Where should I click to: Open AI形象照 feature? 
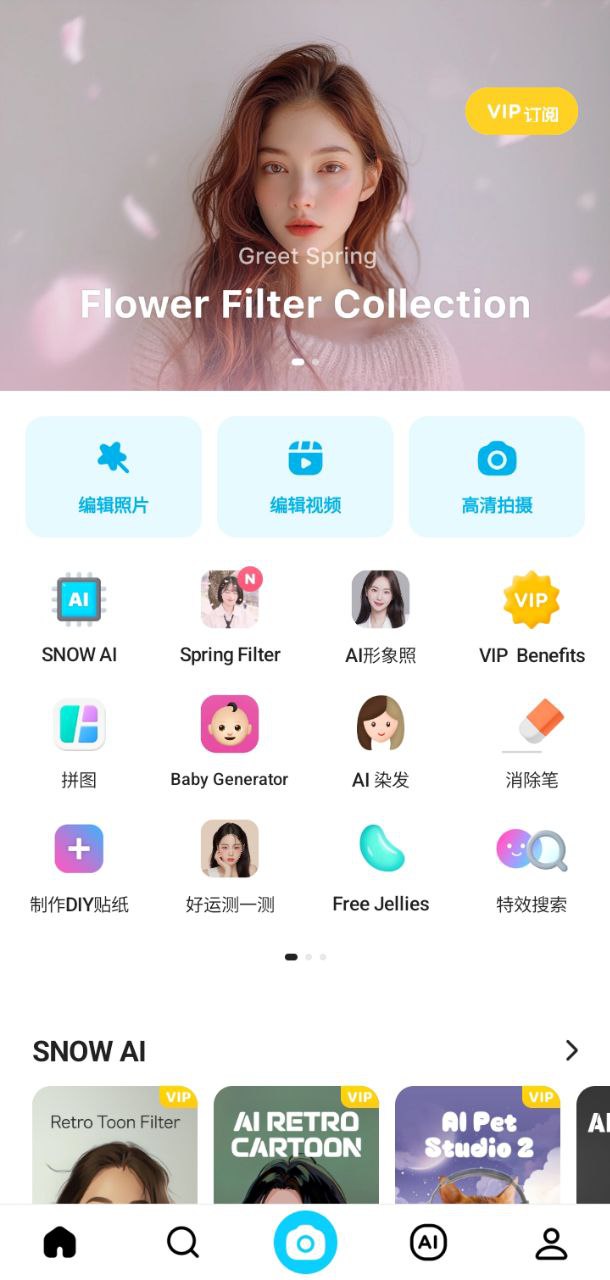pyautogui.click(x=380, y=600)
